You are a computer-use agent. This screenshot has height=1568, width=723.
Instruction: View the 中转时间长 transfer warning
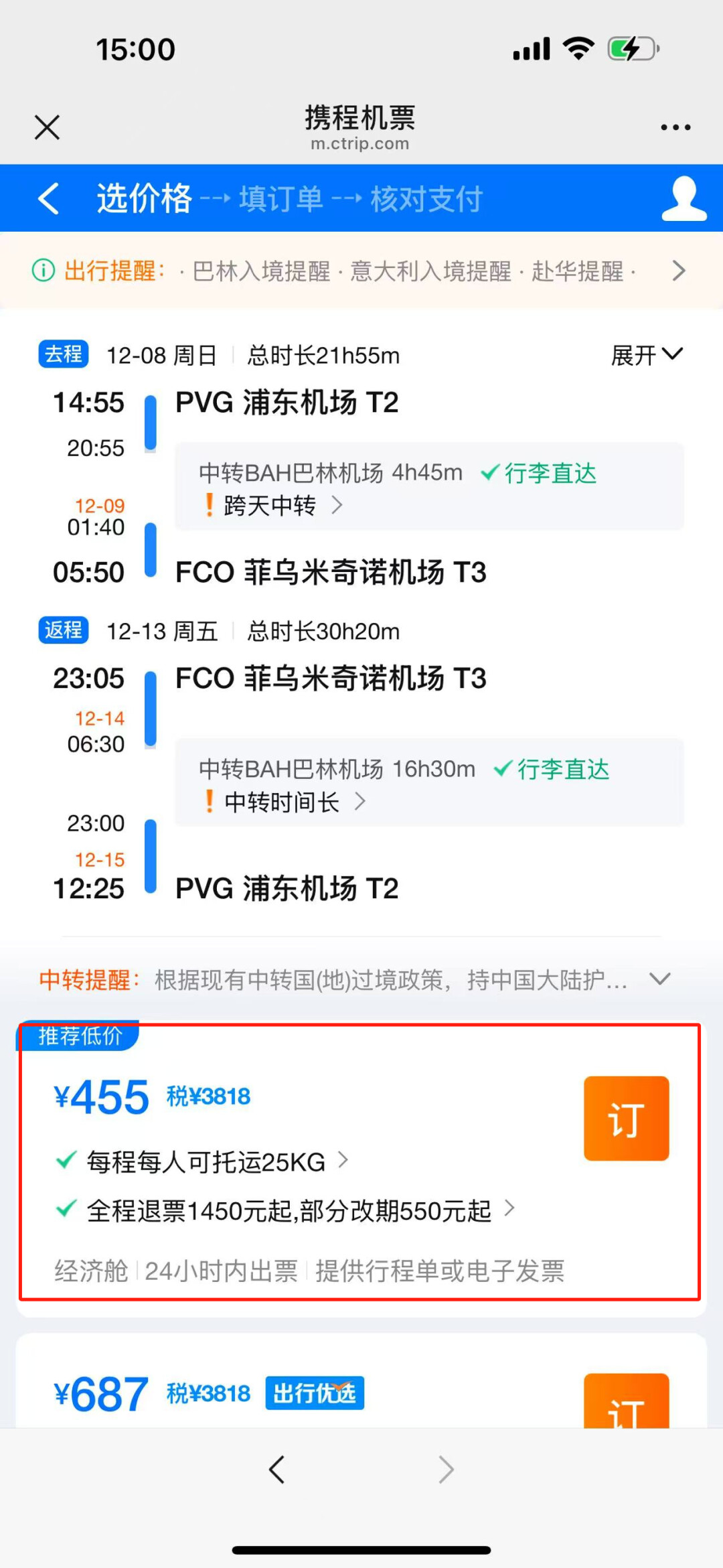tap(285, 802)
